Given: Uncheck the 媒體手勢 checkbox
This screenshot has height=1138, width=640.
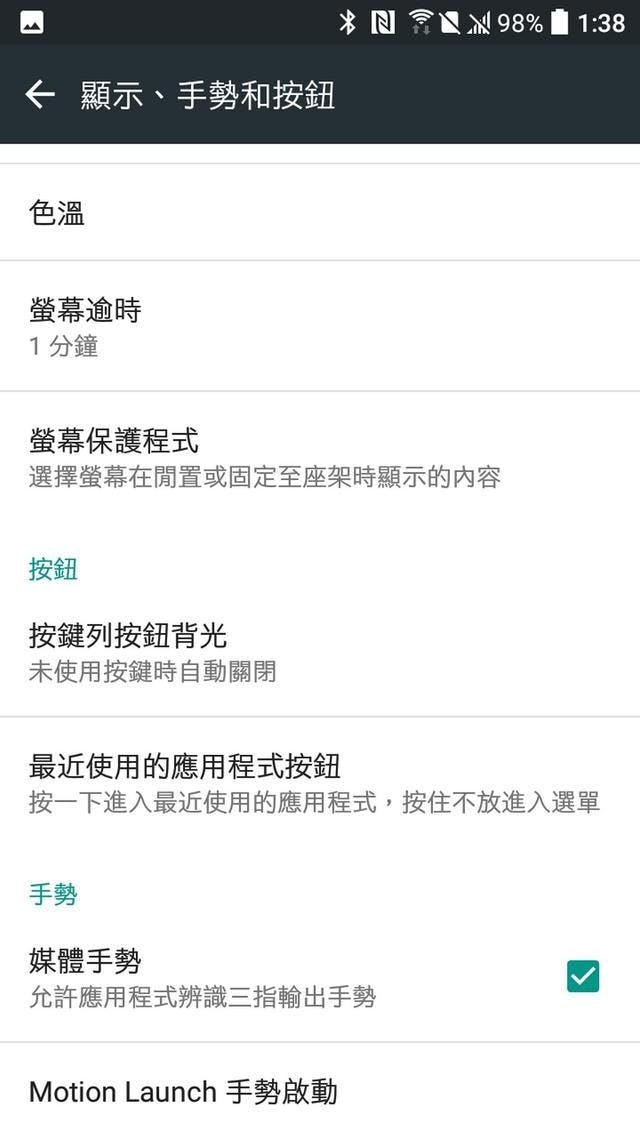Looking at the screenshot, I should (582, 976).
